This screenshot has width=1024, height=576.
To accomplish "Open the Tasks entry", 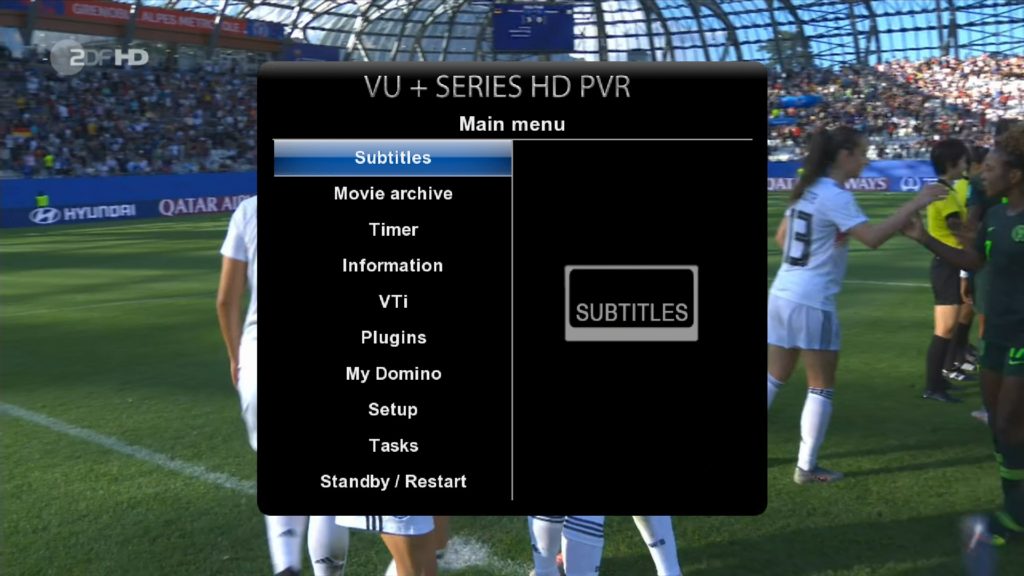I will (x=393, y=446).
